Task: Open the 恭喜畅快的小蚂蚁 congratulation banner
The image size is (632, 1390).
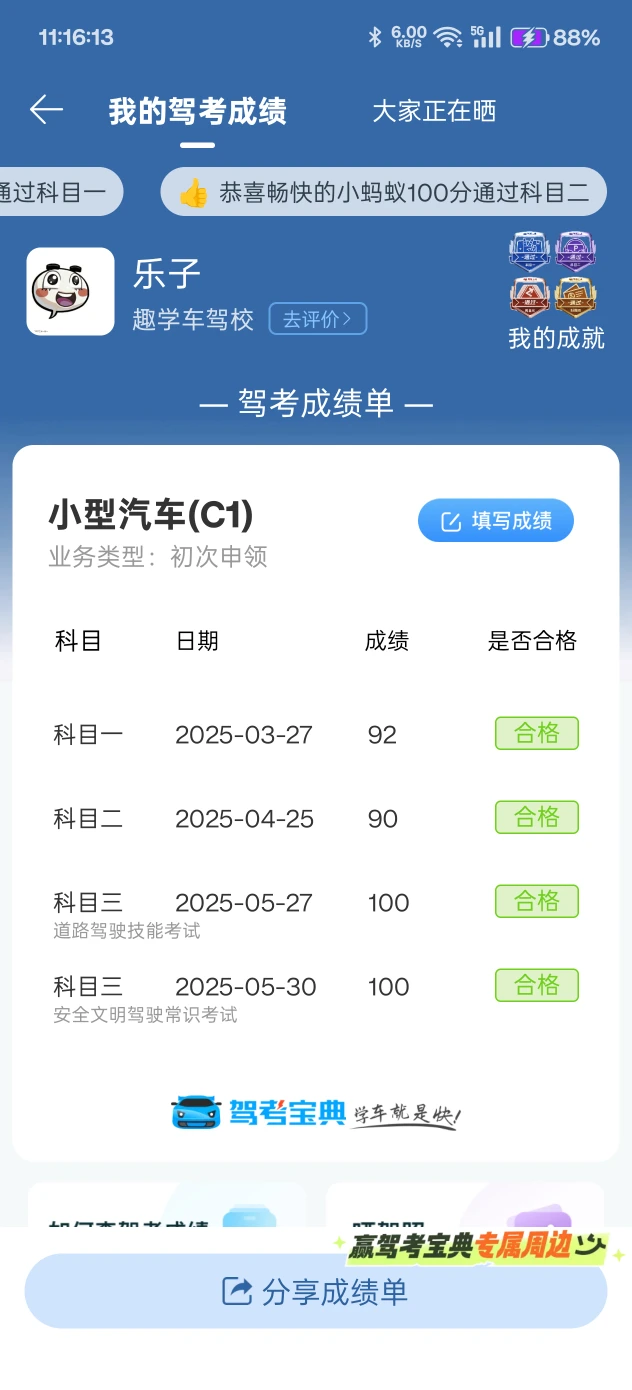Action: (384, 192)
